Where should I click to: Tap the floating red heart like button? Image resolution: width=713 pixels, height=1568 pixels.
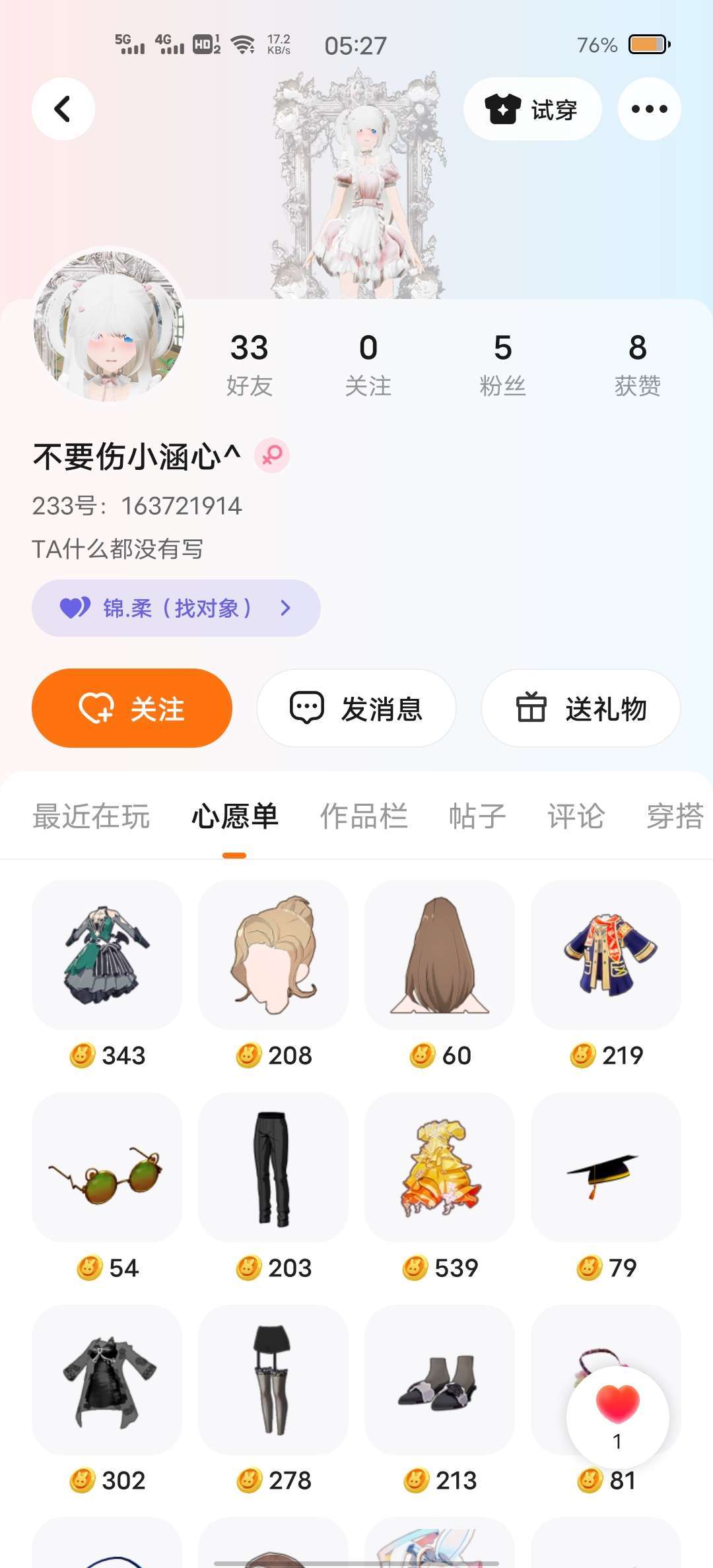pos(617,1404)
